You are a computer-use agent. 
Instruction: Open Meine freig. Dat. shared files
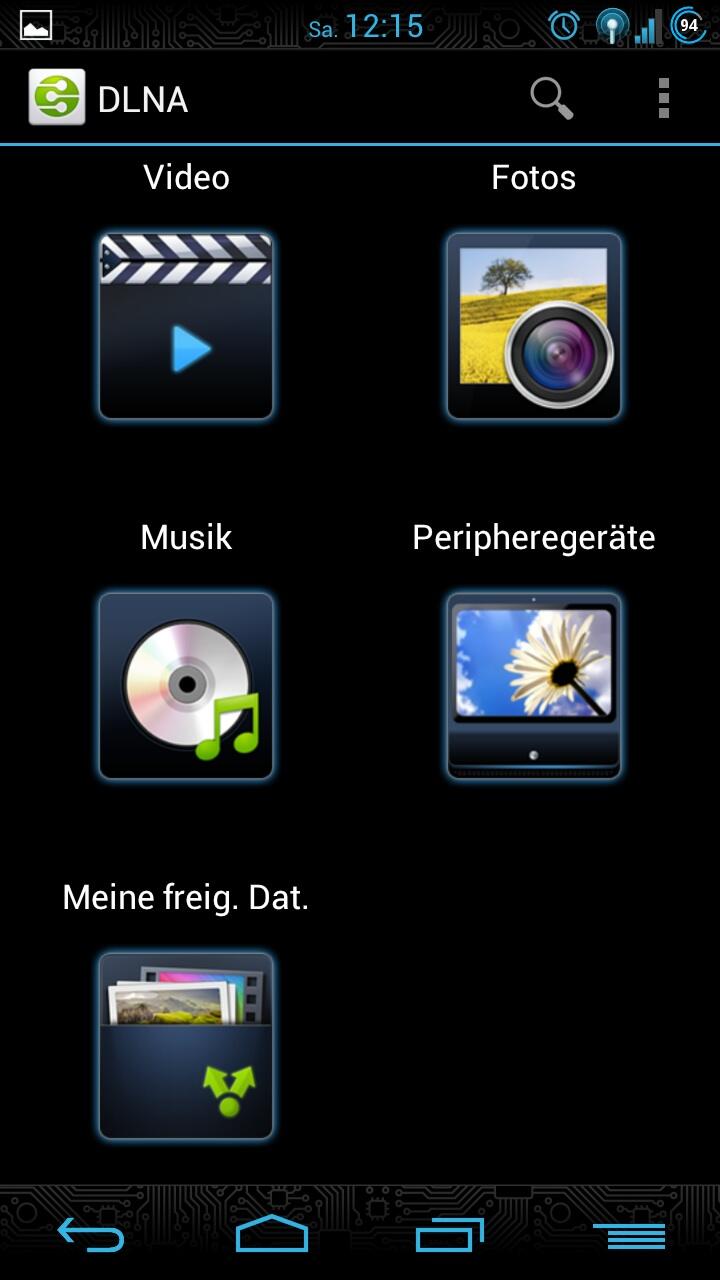pos(186,1046)
